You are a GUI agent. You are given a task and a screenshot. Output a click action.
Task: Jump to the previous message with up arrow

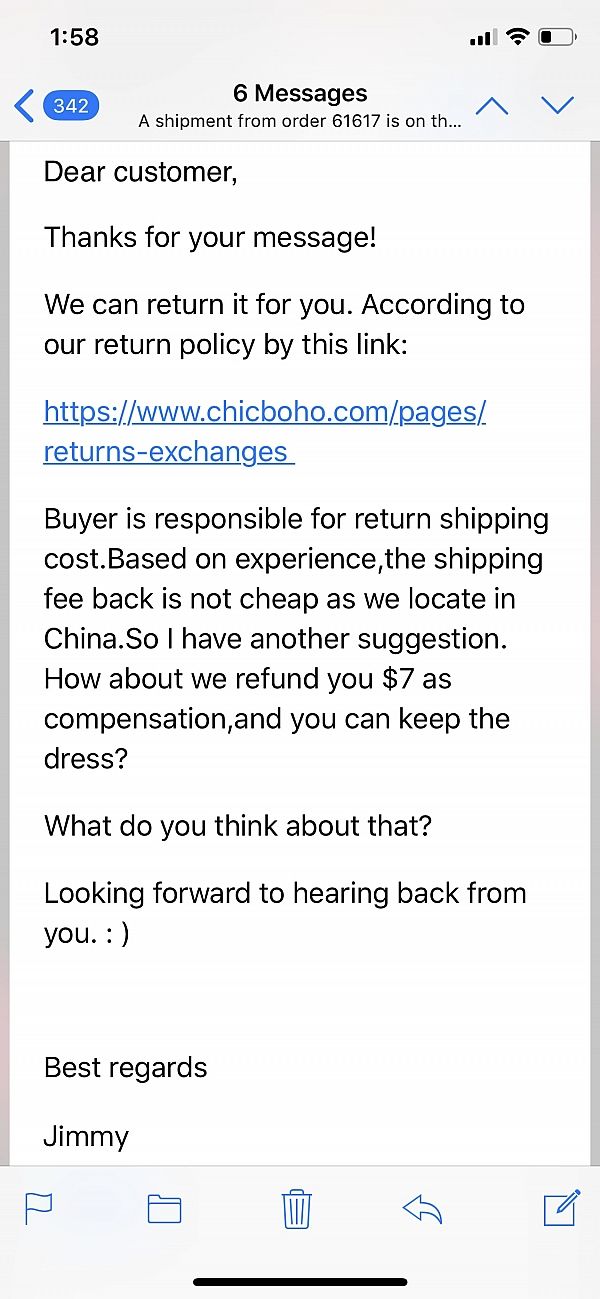(x=493, y=105)
